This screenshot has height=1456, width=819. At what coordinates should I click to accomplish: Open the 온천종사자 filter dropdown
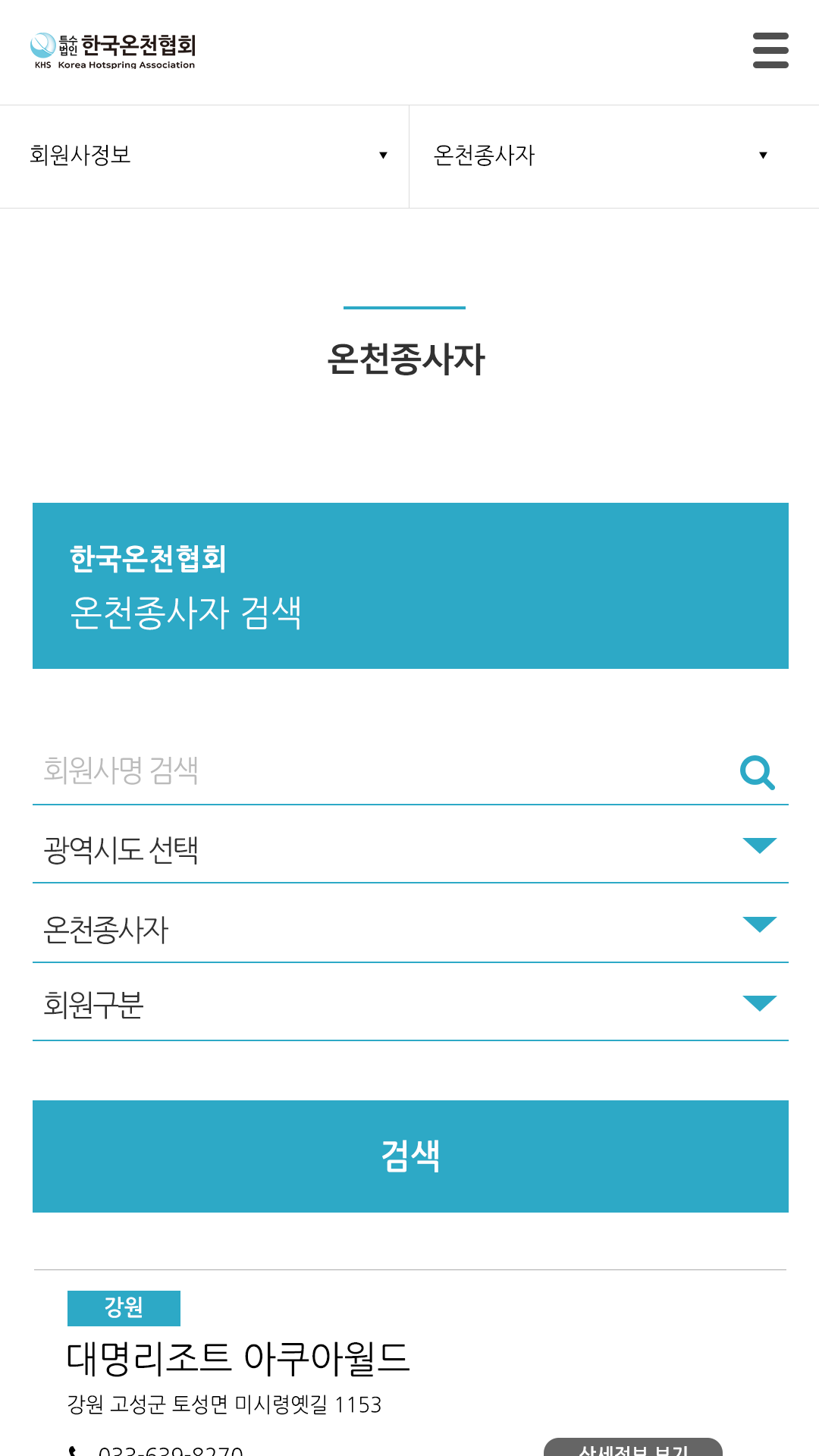click(409, 928)
